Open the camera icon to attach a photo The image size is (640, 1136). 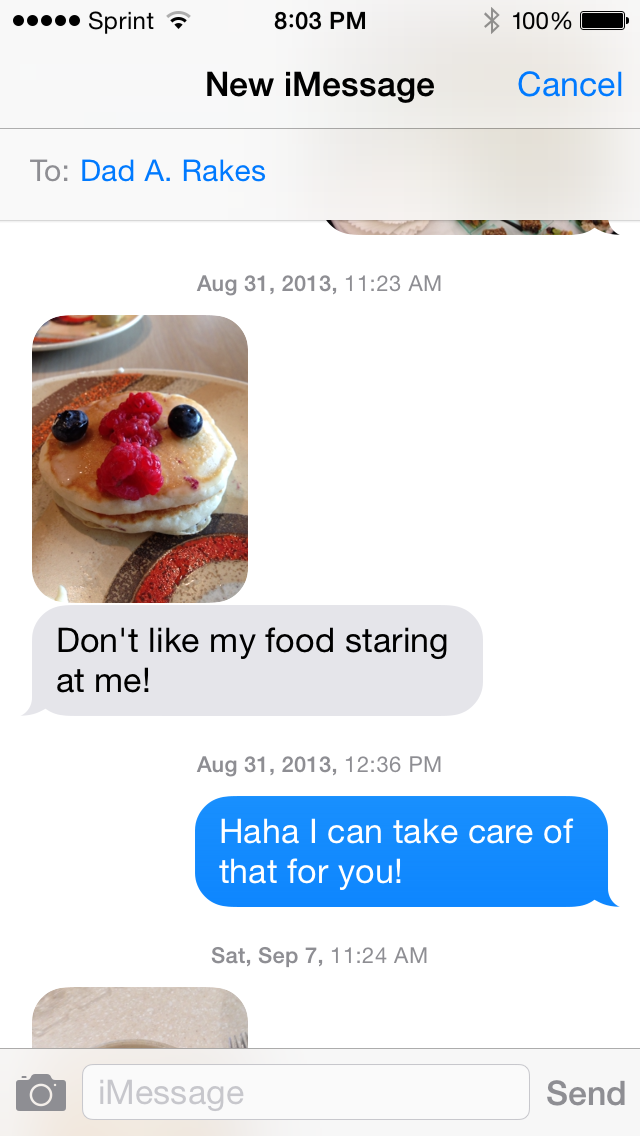(41, 1093)
